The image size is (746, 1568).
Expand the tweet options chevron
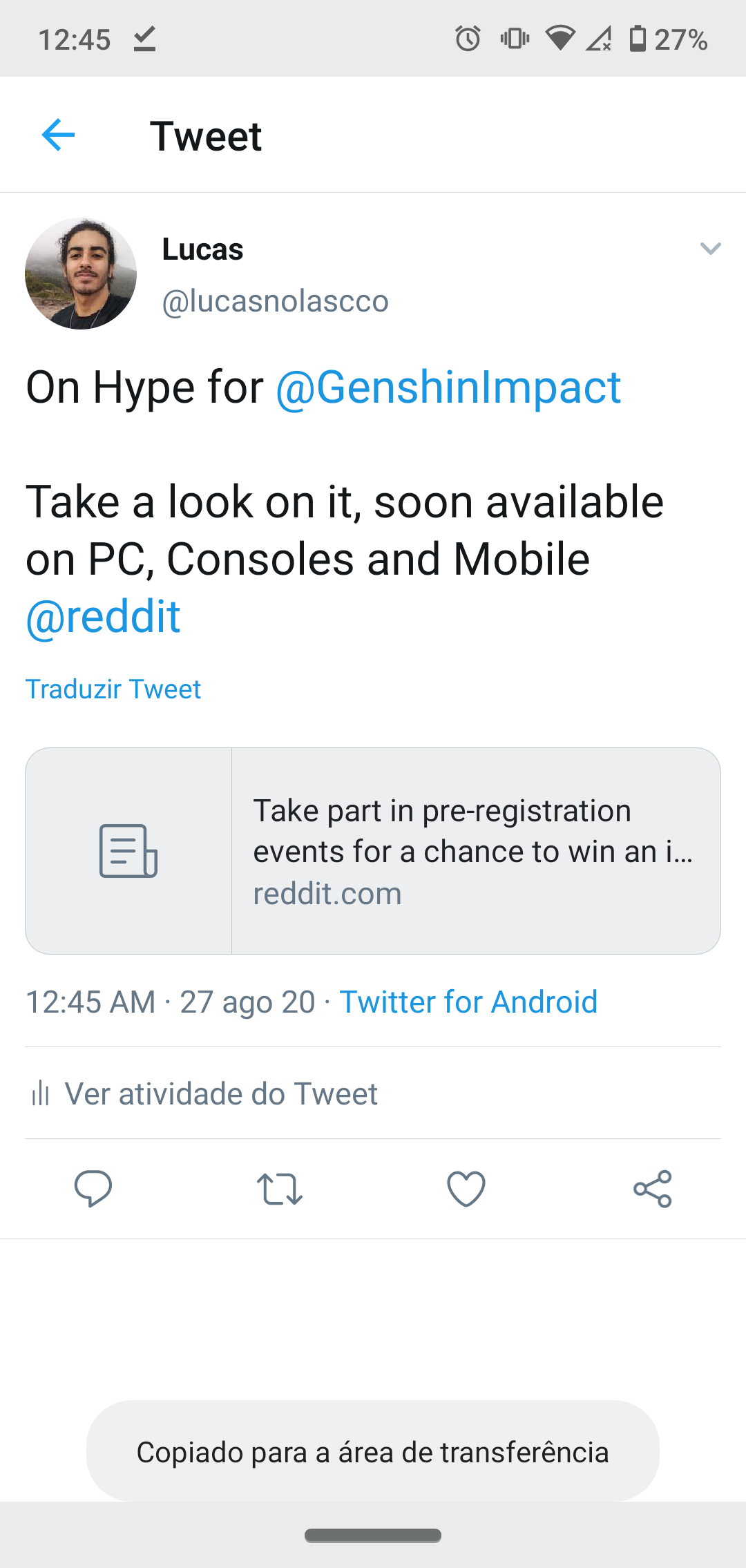(710, 249)
